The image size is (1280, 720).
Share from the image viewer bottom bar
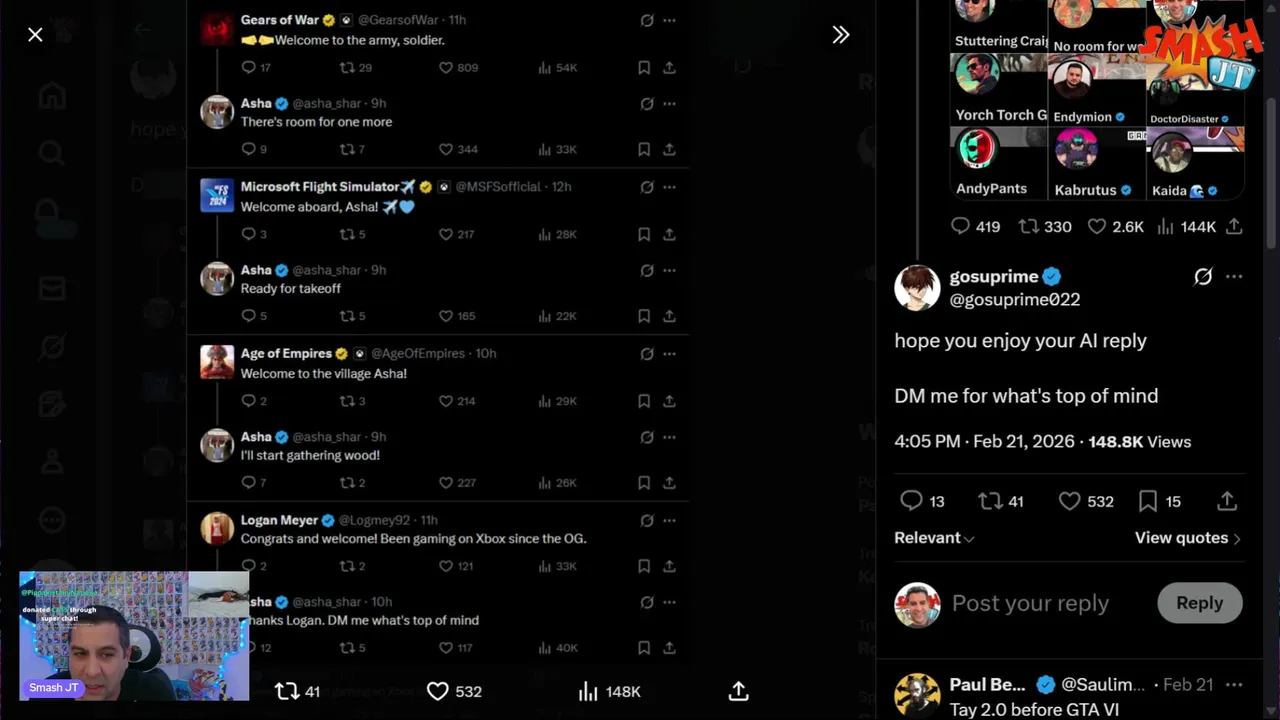(x=738, y=691)
